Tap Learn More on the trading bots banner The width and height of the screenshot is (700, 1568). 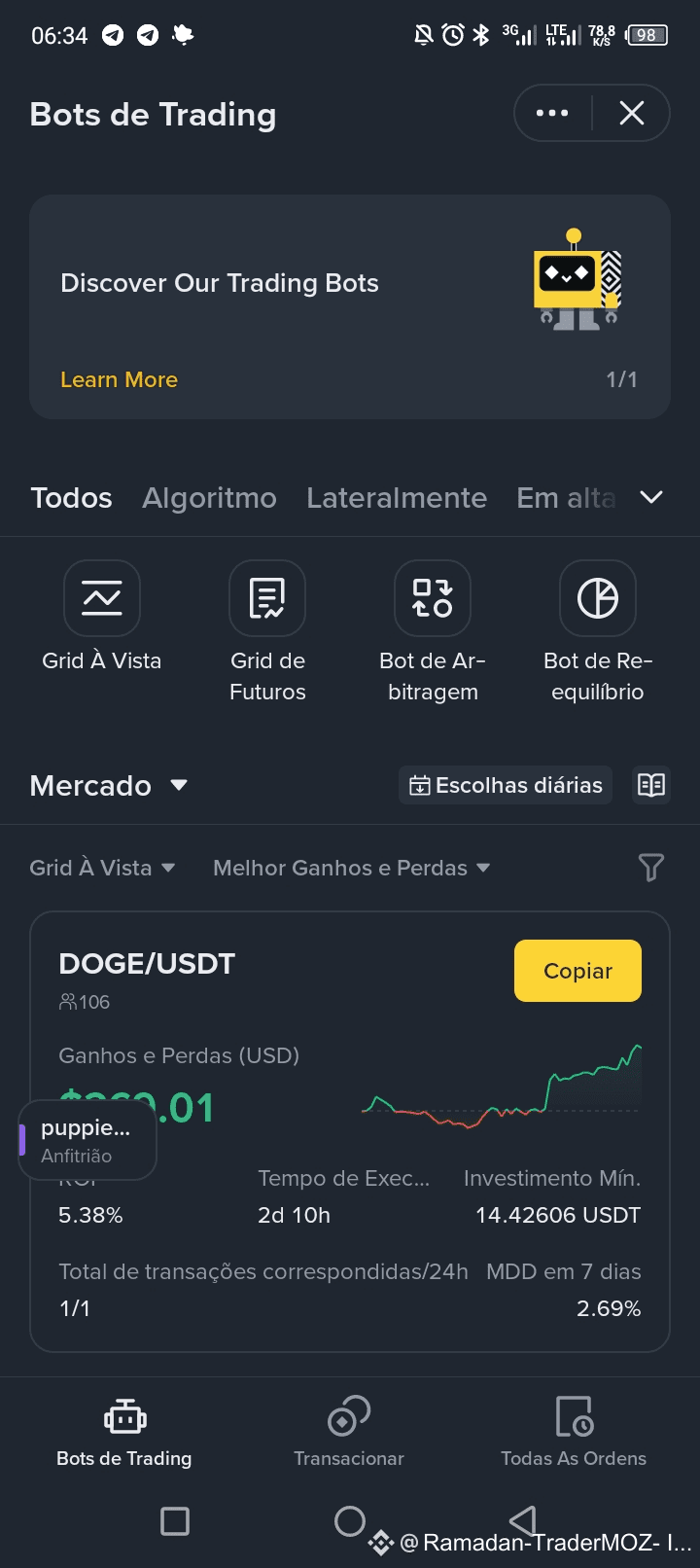(x=119, y=379)
